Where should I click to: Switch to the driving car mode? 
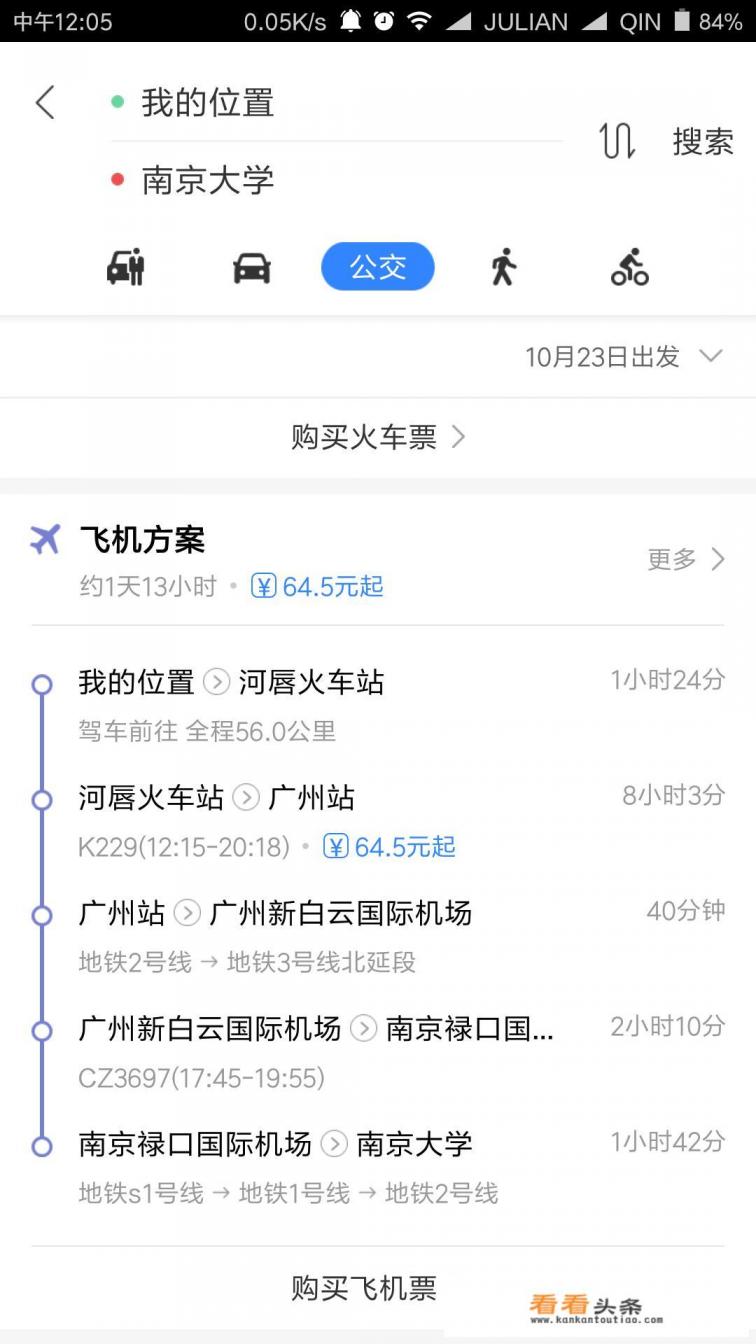(251, 268)
